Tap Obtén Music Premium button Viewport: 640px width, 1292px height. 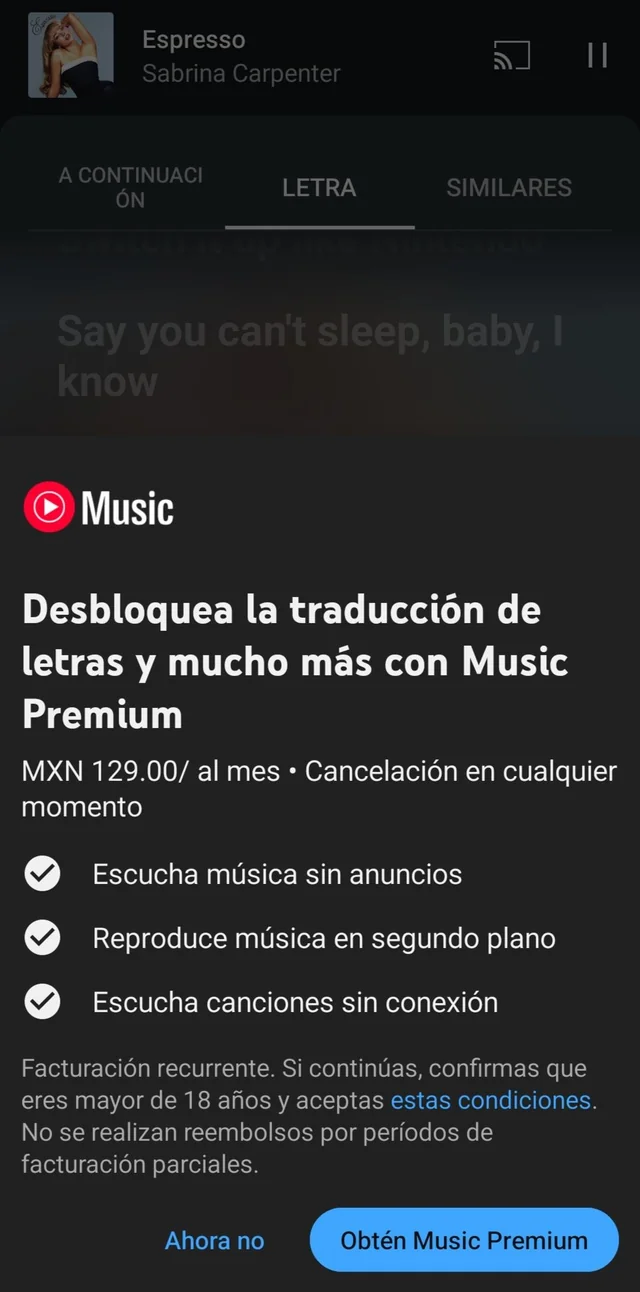pyautogui.click(x=464, y=1240)
